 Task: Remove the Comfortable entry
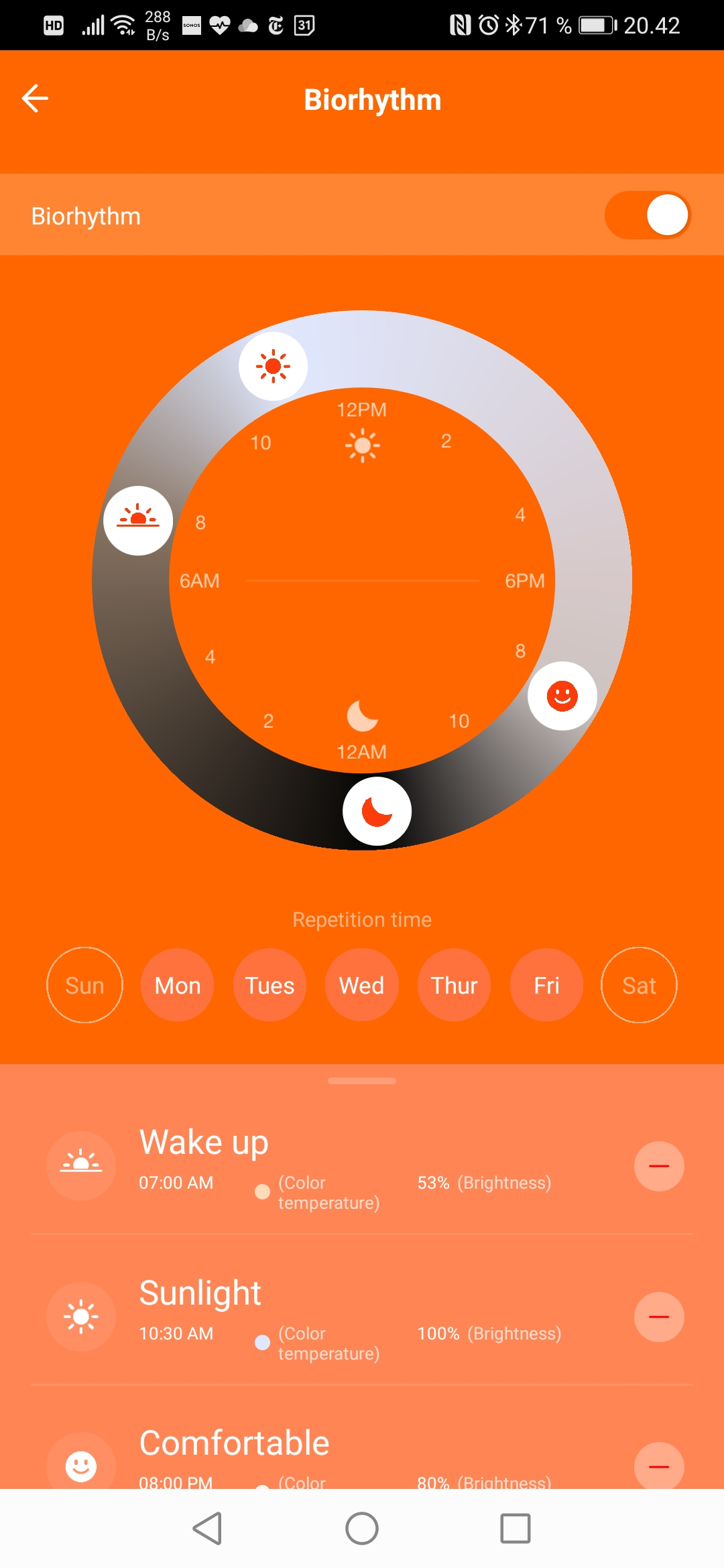[x=659, y=1466]
